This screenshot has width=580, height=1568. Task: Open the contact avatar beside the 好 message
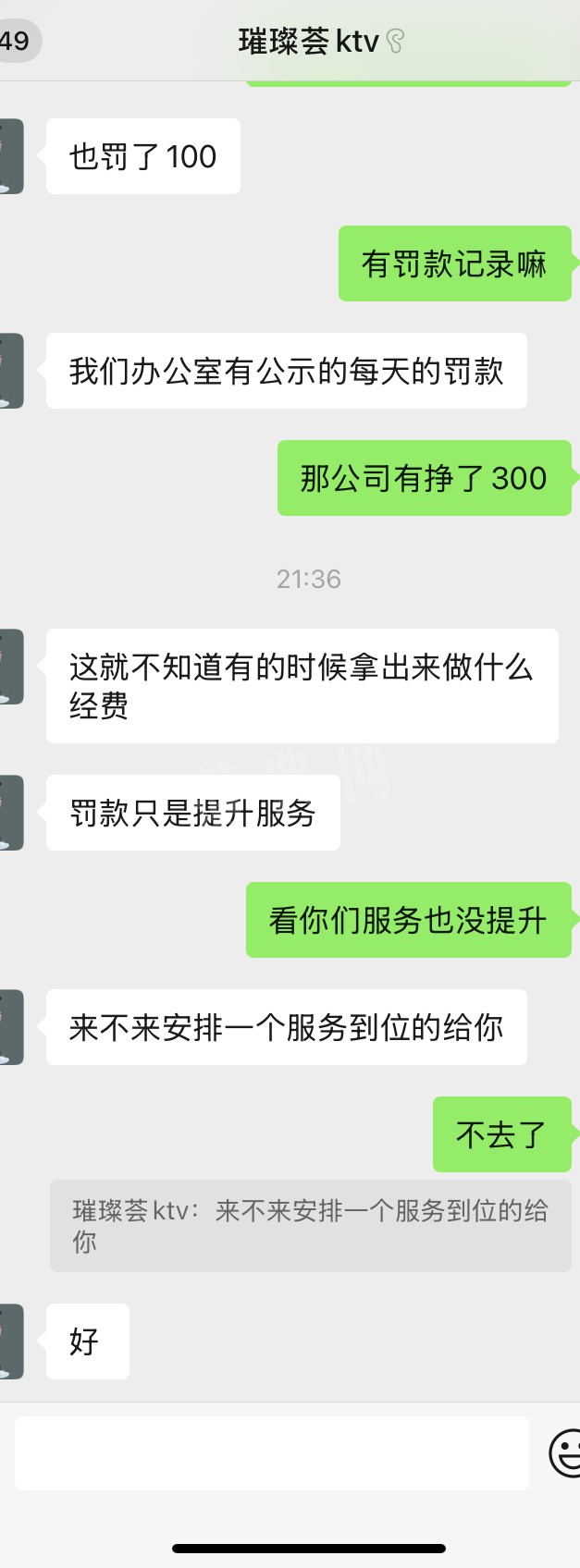tap(10, 1341)
